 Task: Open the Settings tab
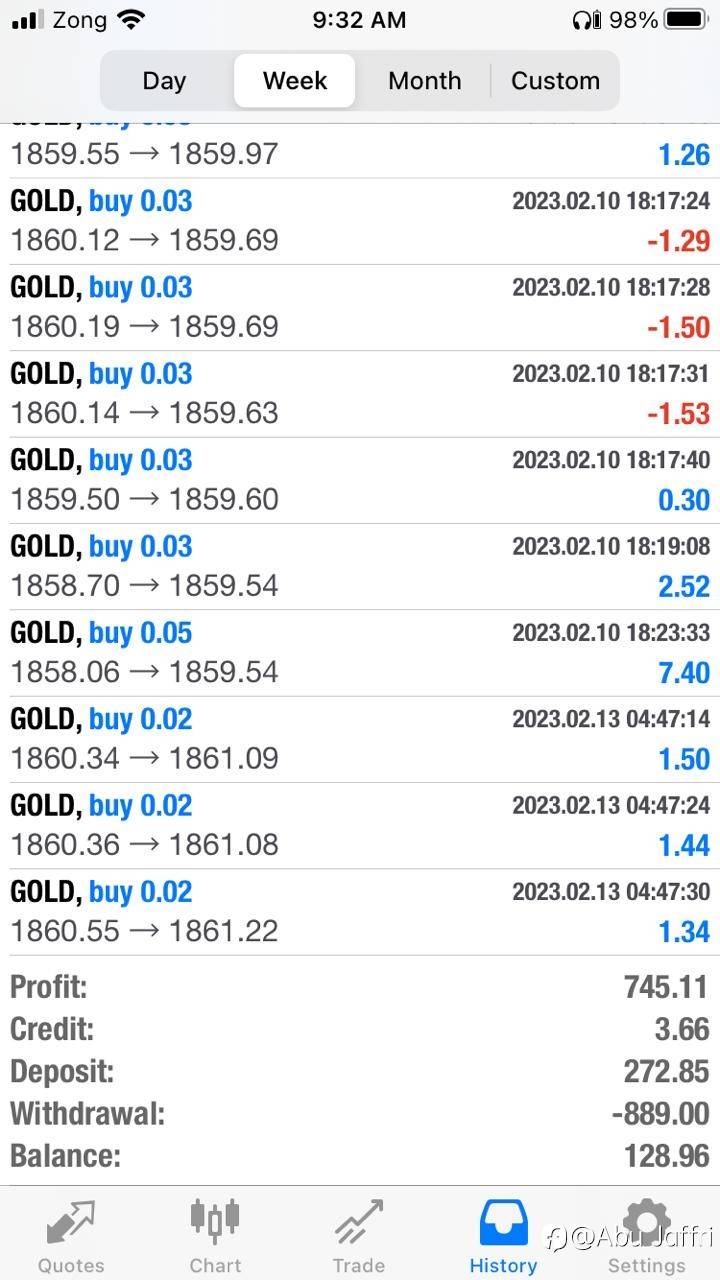(x=647, y=1236)
